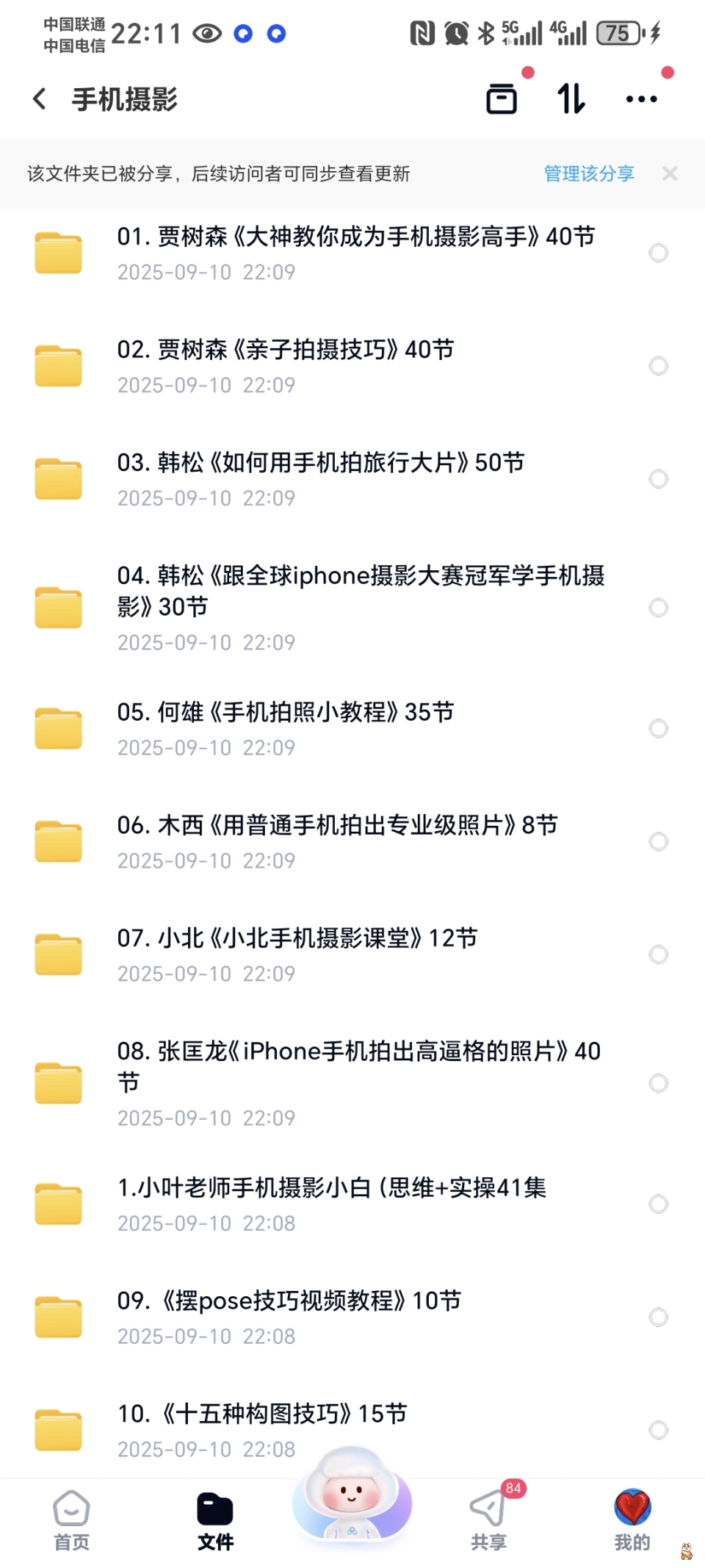Tap 管理该分享 link
Image resolution: width=705 pixels, height=1568 pixels.
click(589, 173)
